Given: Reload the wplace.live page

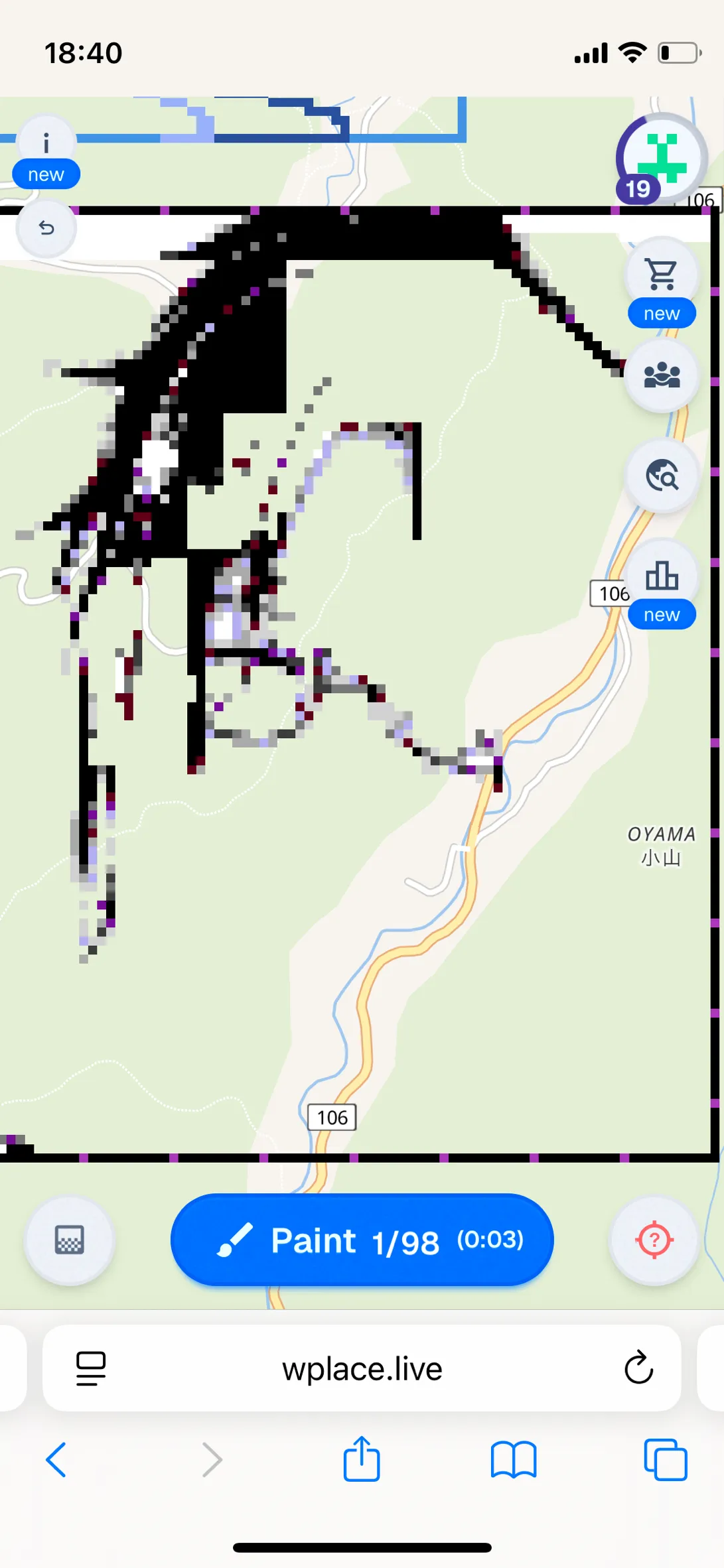Looking at the screenshot, I should pyautogui.click(x=638, y=1368).
